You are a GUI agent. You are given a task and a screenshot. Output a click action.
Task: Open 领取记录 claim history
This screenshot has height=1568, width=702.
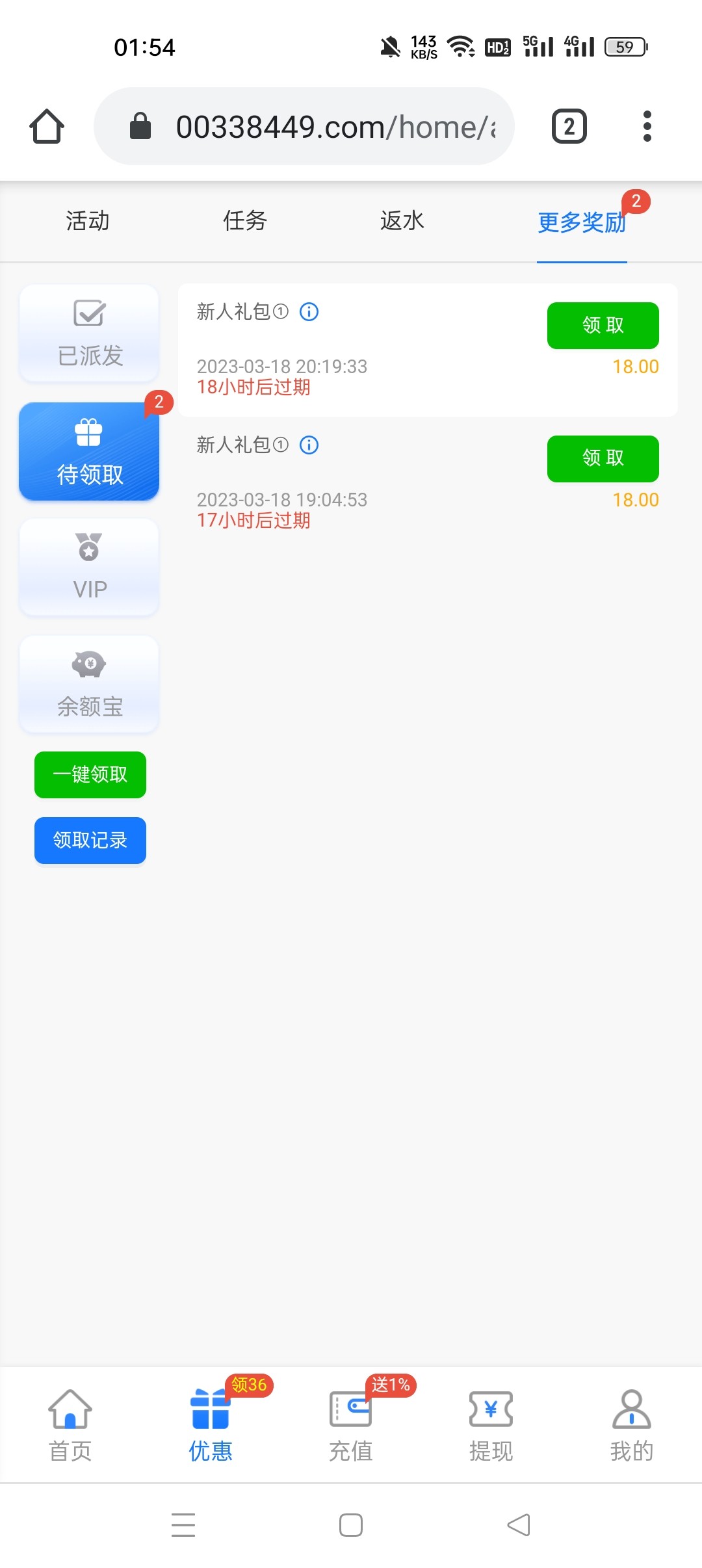click(90, 840)
